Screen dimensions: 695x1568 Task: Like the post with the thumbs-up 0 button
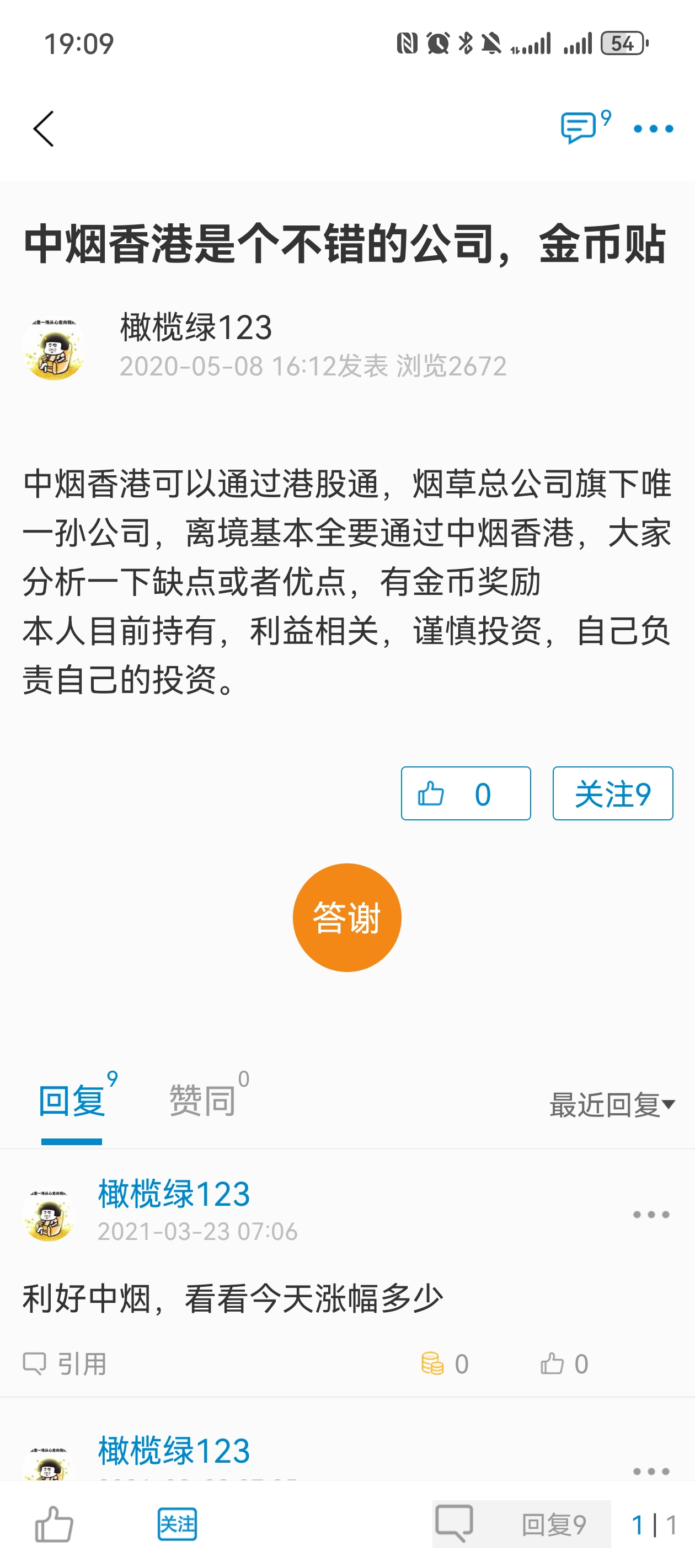[466, 793]
